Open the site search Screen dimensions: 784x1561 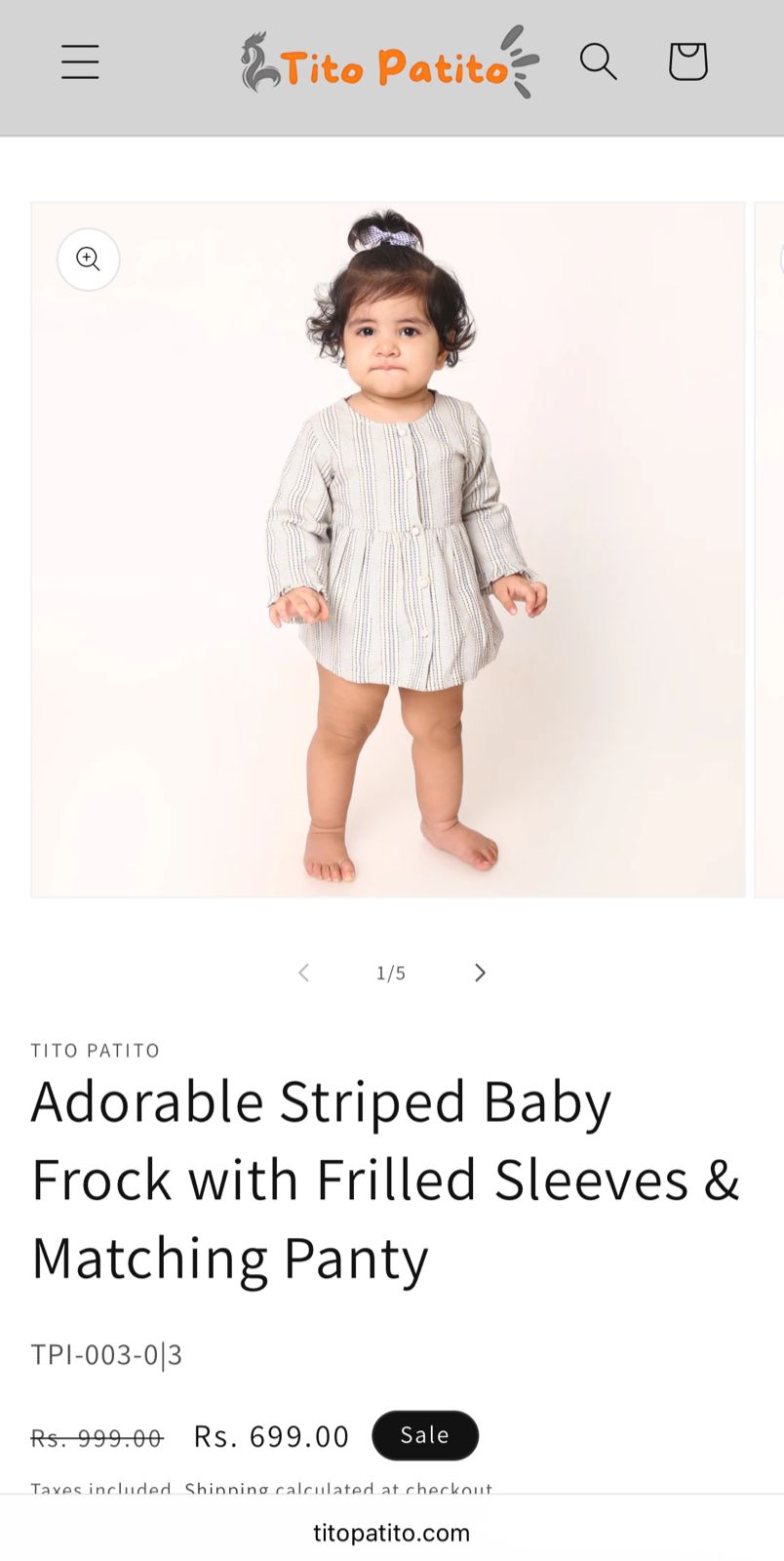(598, 61)
